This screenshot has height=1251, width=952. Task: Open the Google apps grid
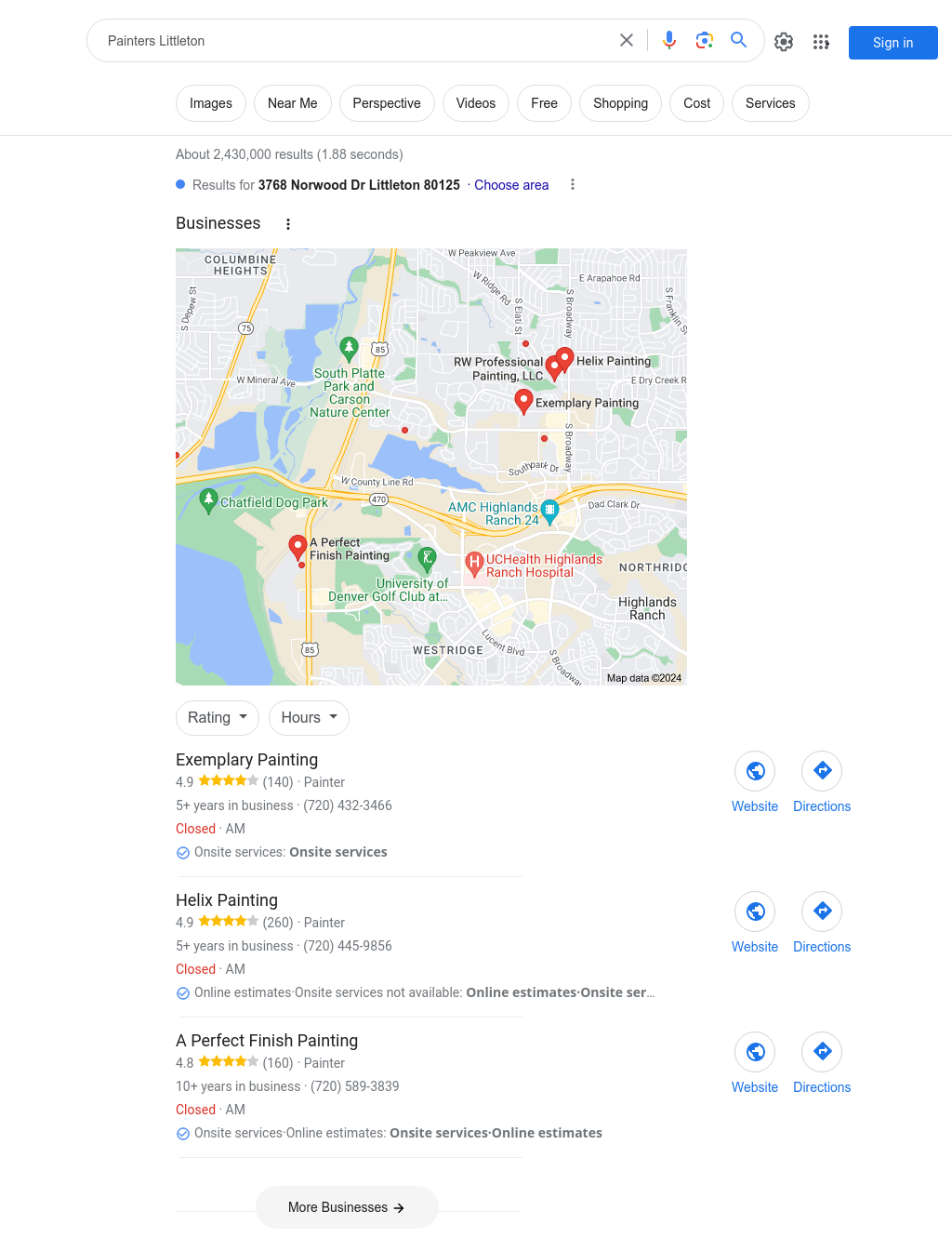tap(821, 42)
